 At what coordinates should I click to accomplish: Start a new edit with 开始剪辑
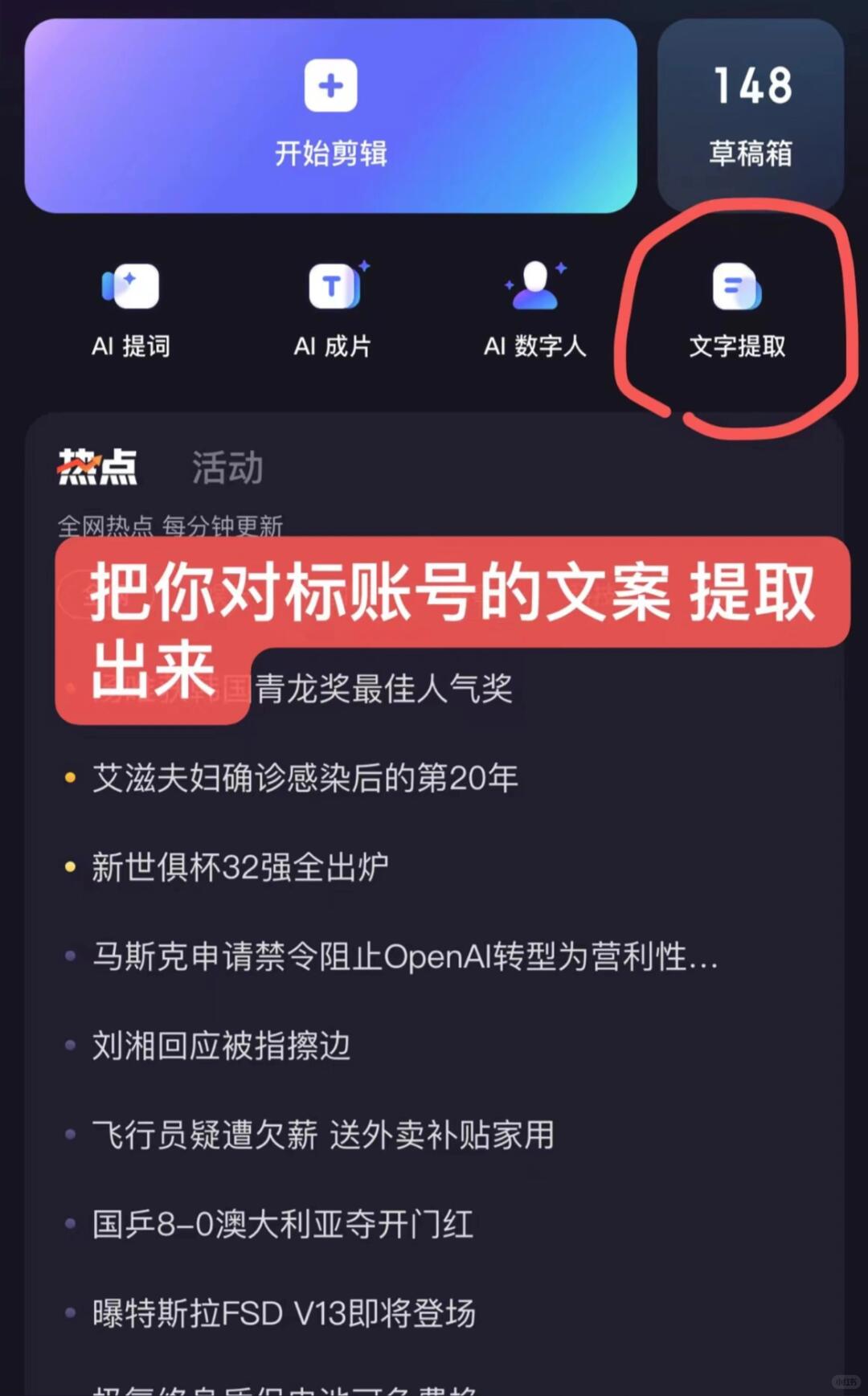coord(330,117)
